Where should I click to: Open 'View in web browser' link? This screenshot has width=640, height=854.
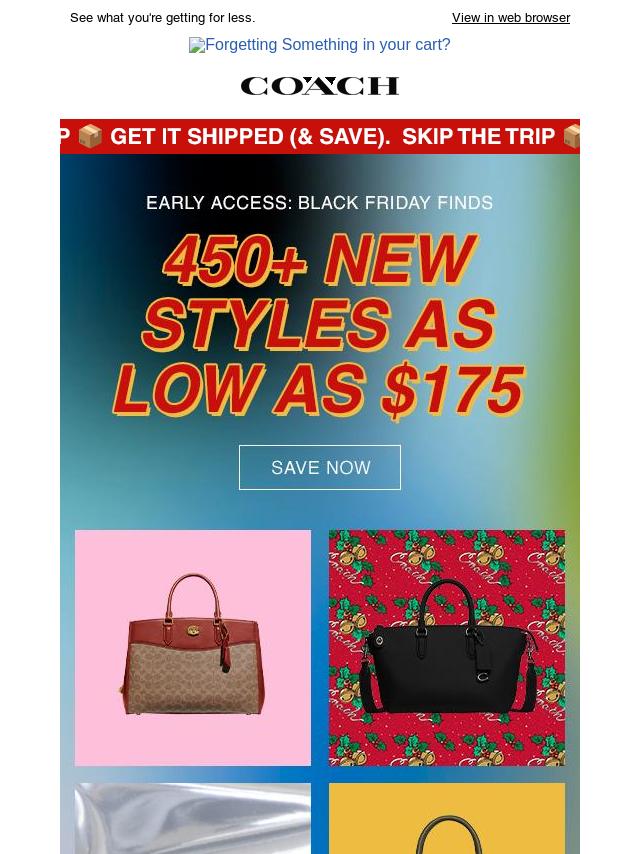click(510, 18)
